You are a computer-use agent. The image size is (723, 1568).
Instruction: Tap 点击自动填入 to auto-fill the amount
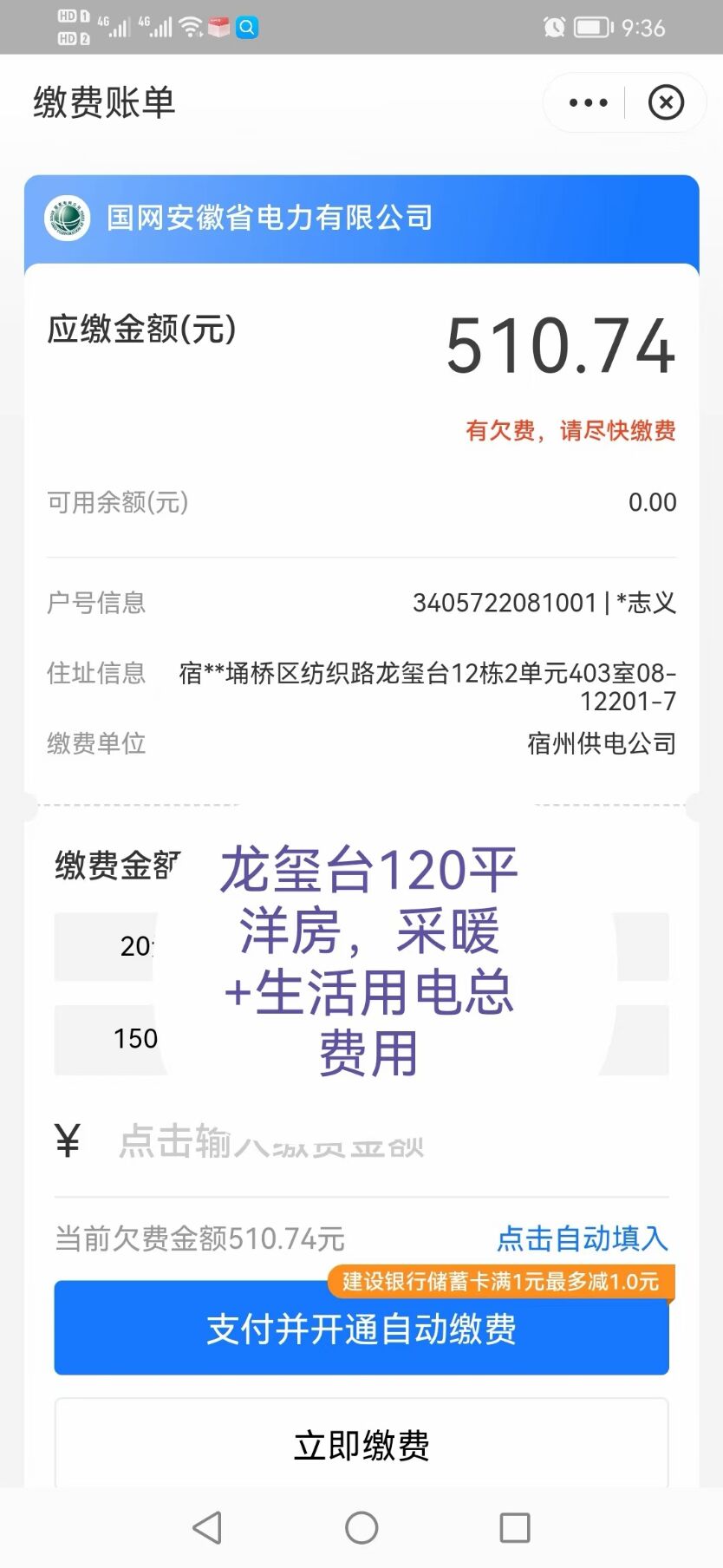(582, 1238)
